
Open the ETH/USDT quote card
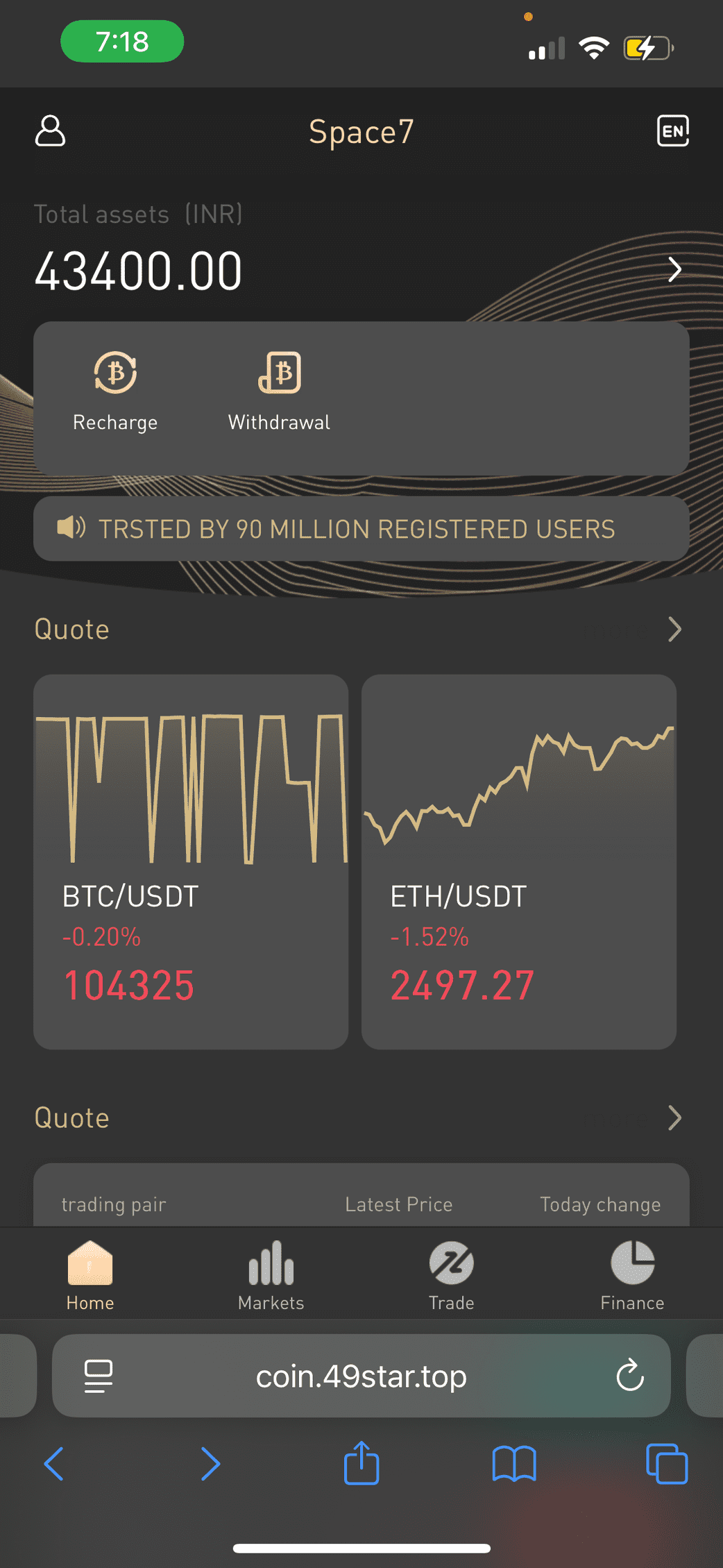click(x=518, y=861)
